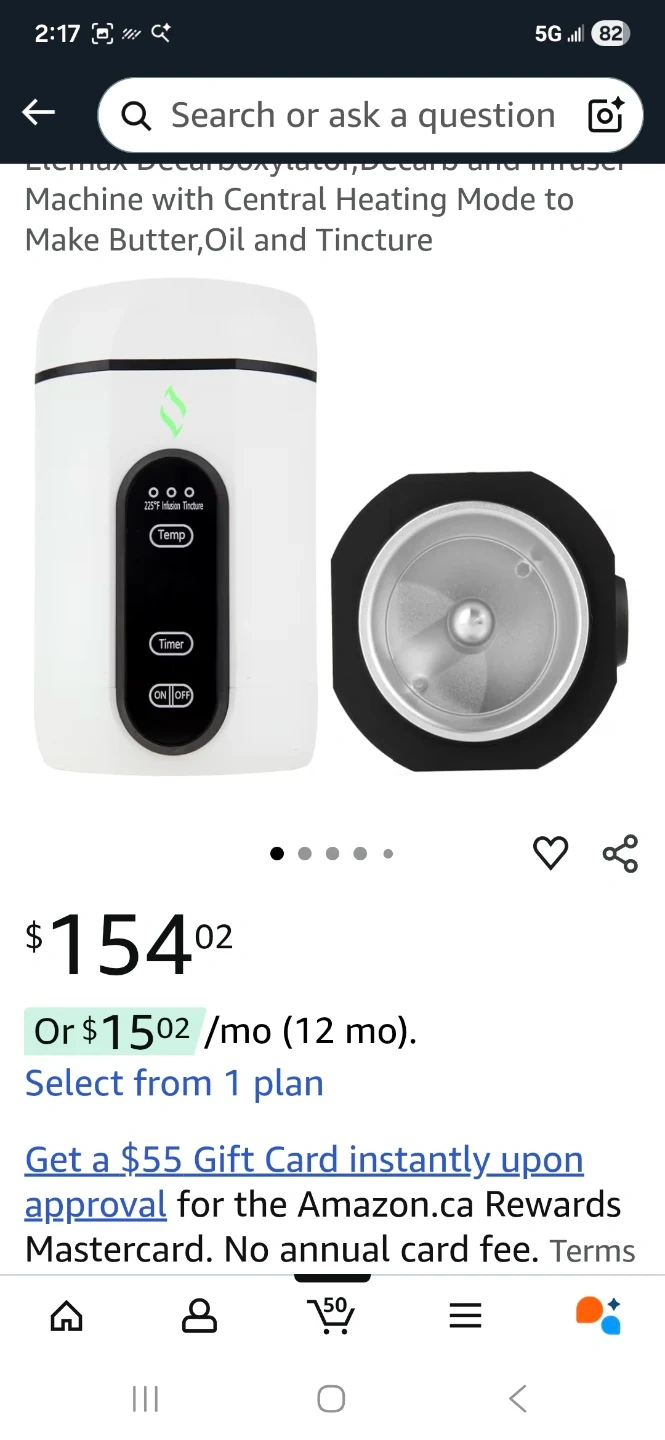Open recent apps from the navigation bar
This screenshot has height=1440, width=665.
146,1398
